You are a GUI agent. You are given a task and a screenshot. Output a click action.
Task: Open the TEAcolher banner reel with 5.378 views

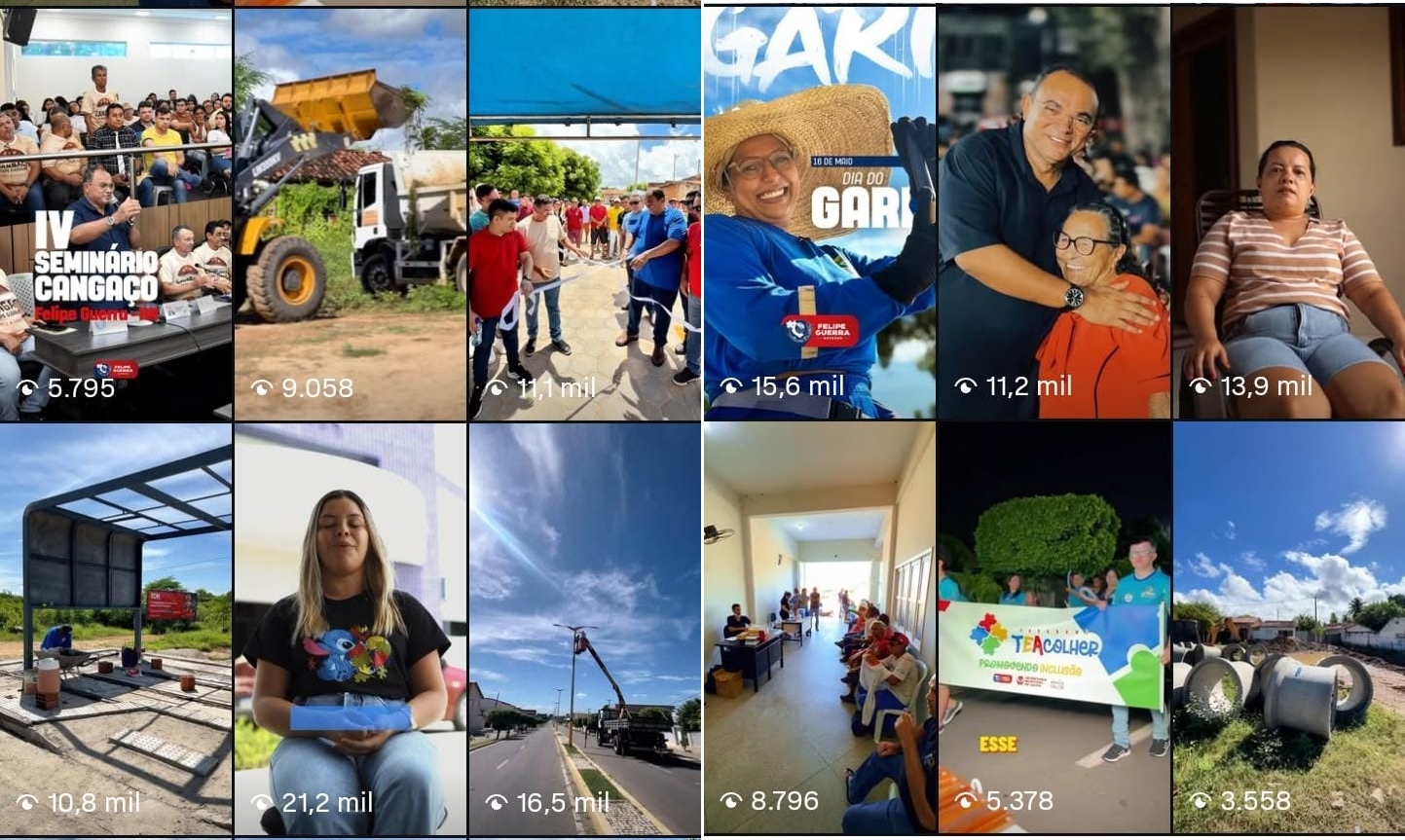[x=1054, y=629]
